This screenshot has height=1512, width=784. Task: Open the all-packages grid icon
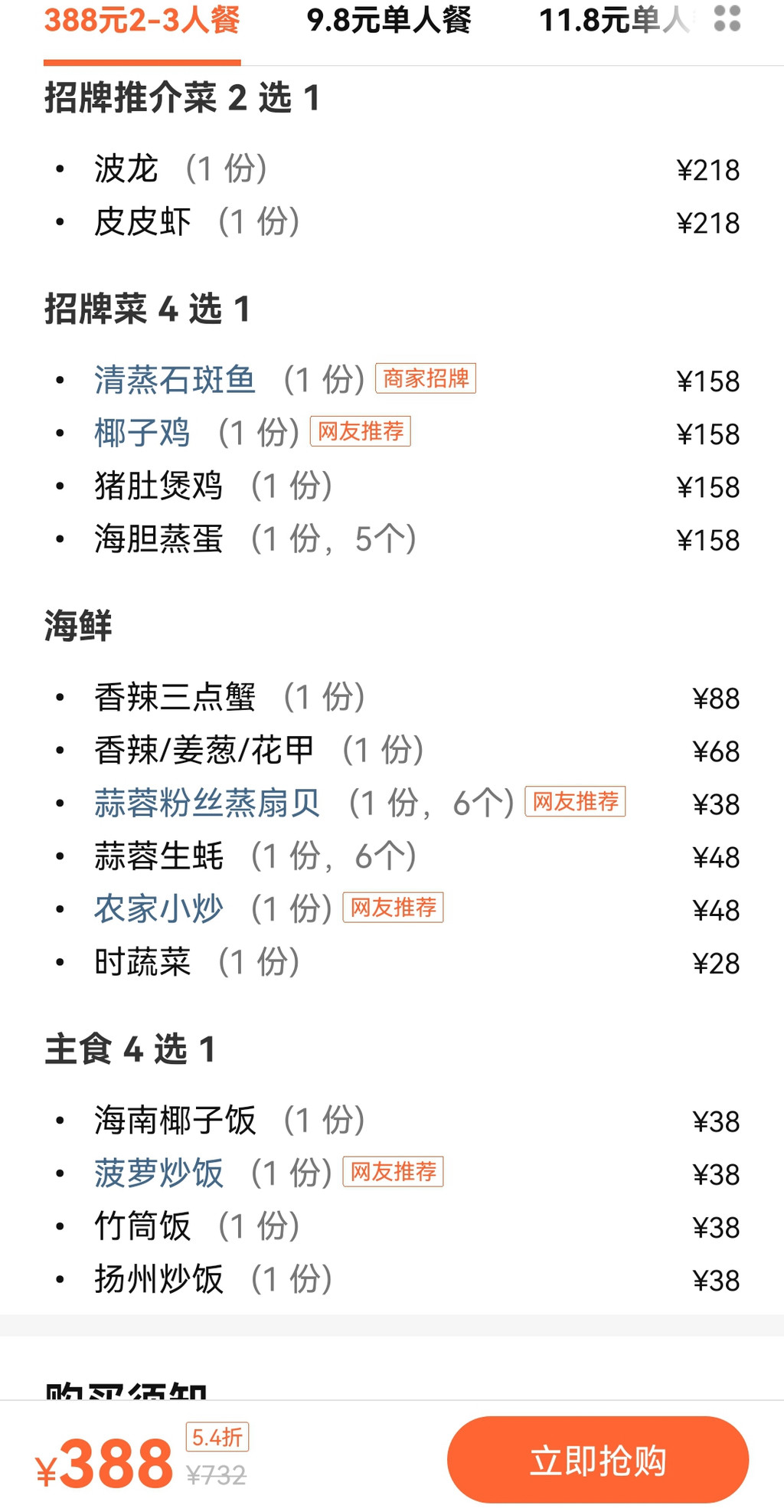point(727,19)
